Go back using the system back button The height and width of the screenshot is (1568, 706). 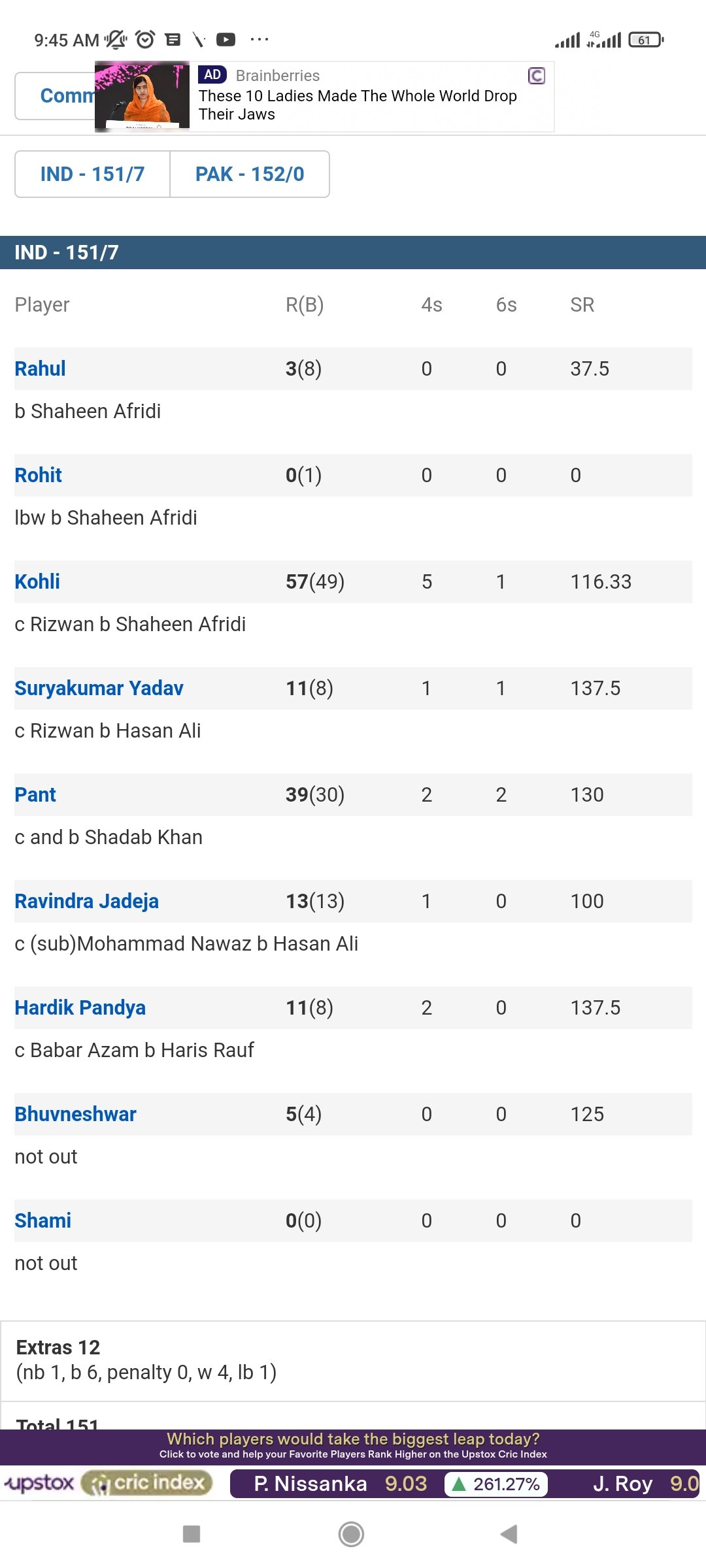pos(509,1533)
